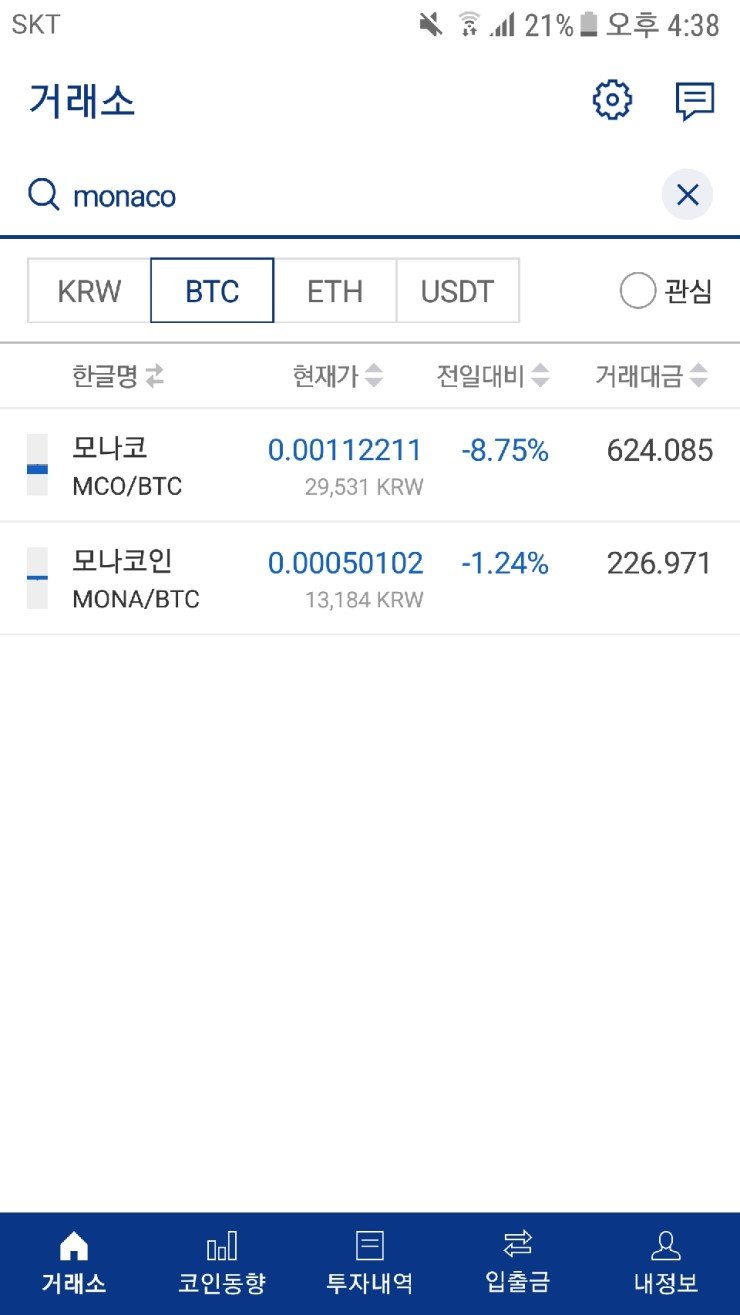The image size is (740, 1315).
Task: Open the settings gear icon
Action: (x=612, y=101)
